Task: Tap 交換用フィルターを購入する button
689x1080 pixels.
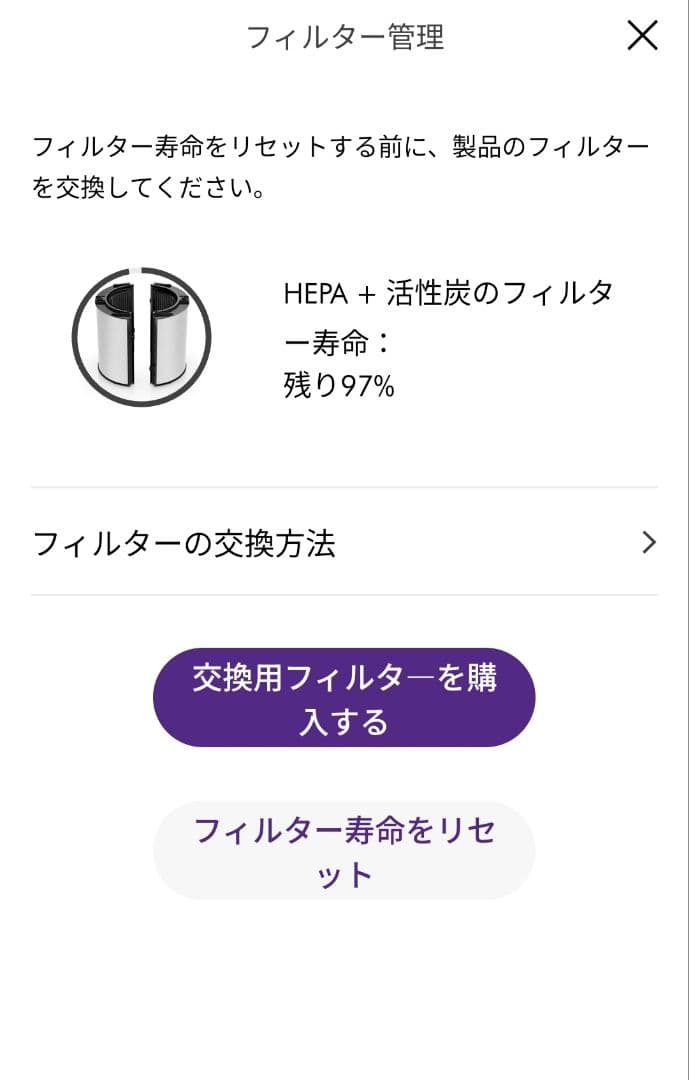Action: tap(344, 698)
